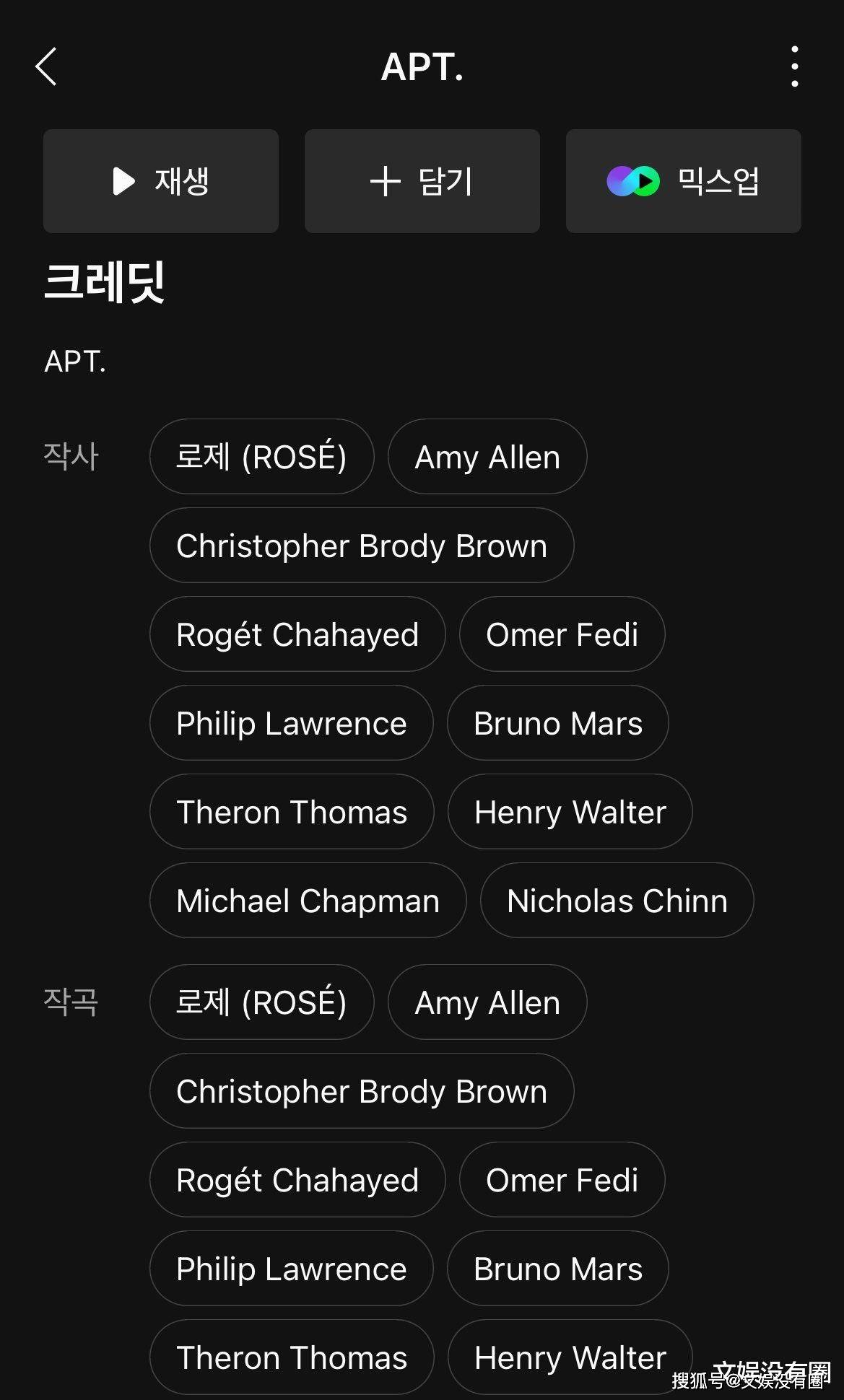Play the song with 재생 button
Screen dimensions: 844x1400
[x=161, y=181]
